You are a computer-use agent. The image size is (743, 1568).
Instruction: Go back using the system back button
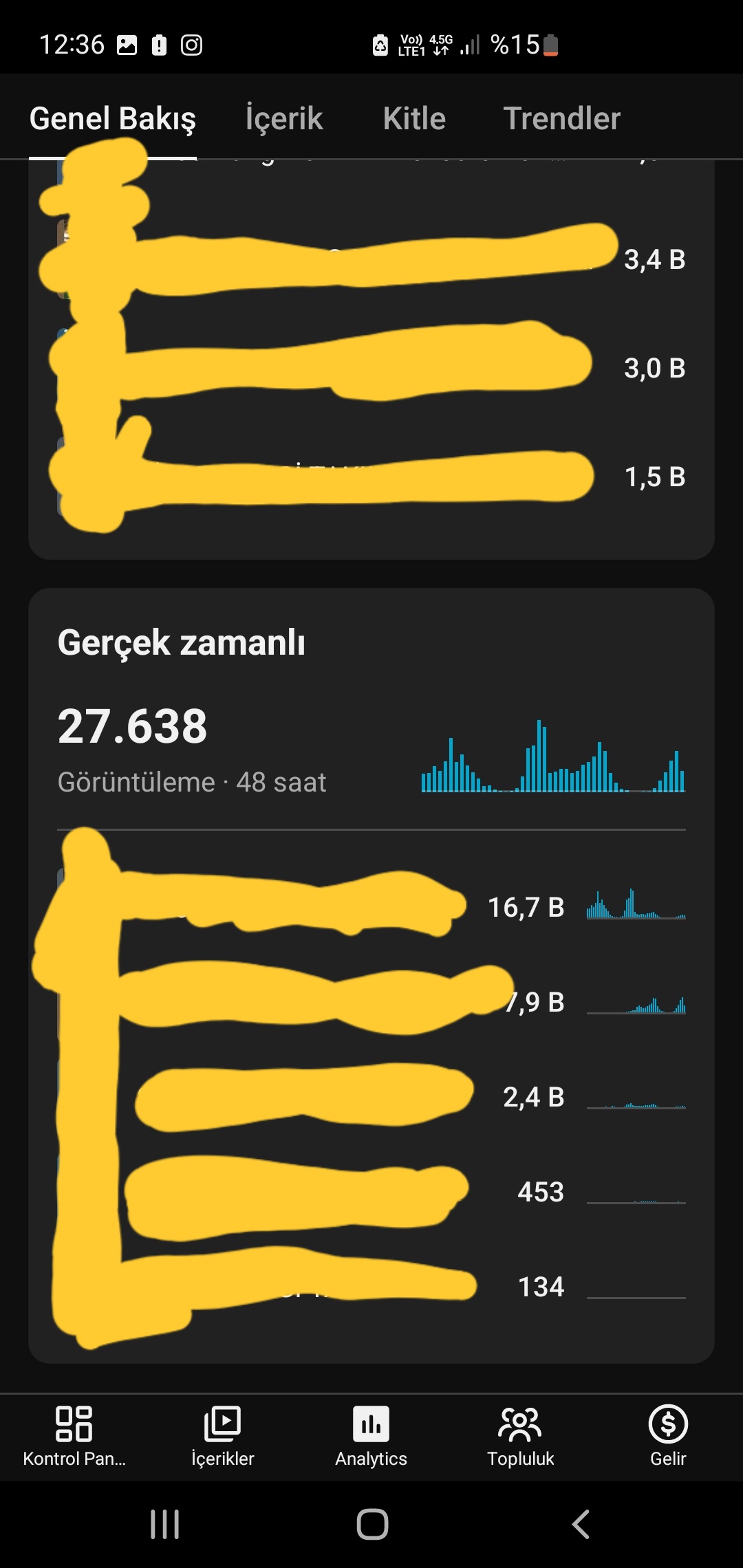point(581,1524)
